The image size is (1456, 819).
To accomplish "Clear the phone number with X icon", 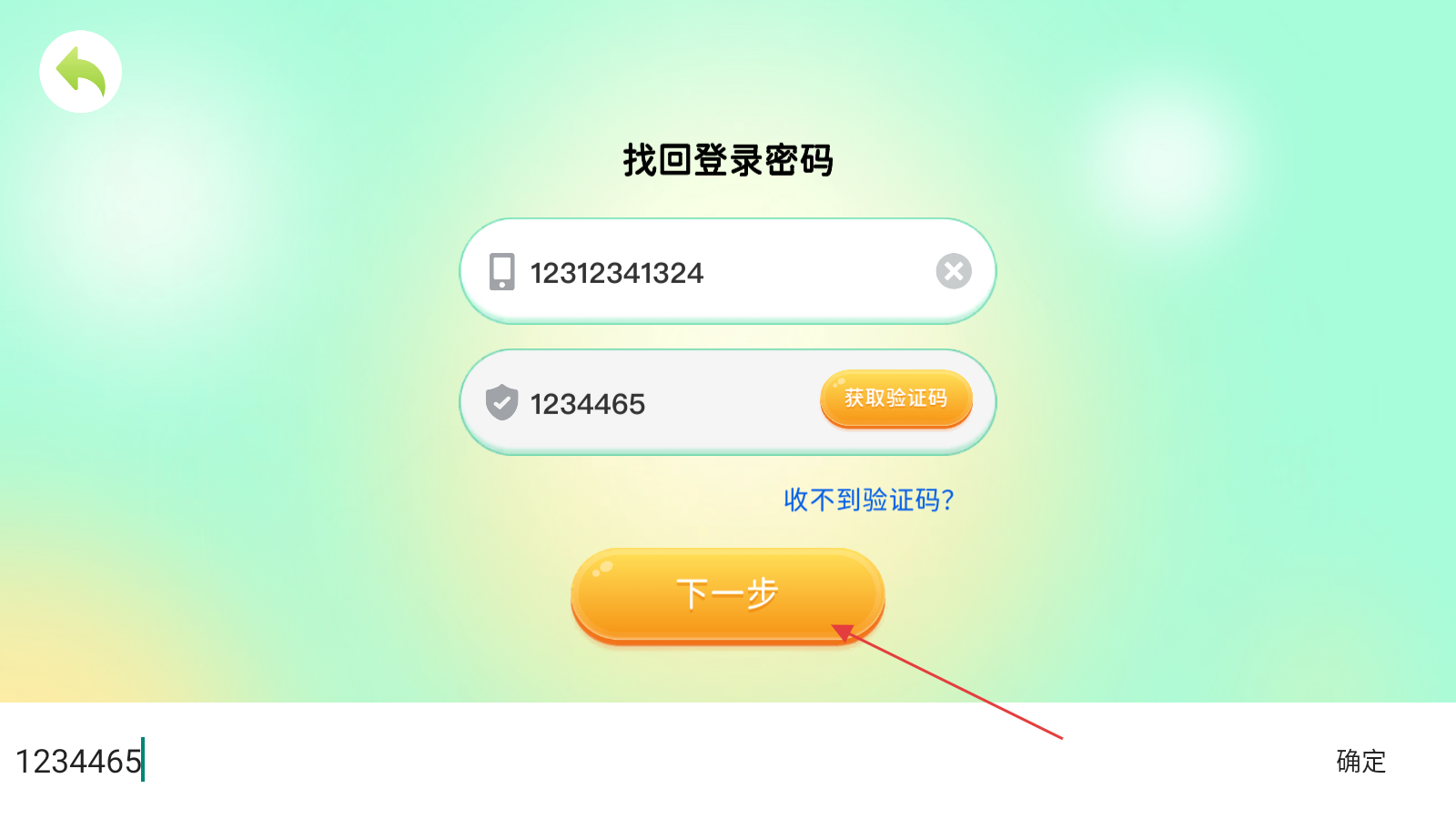I will point(953,271).
